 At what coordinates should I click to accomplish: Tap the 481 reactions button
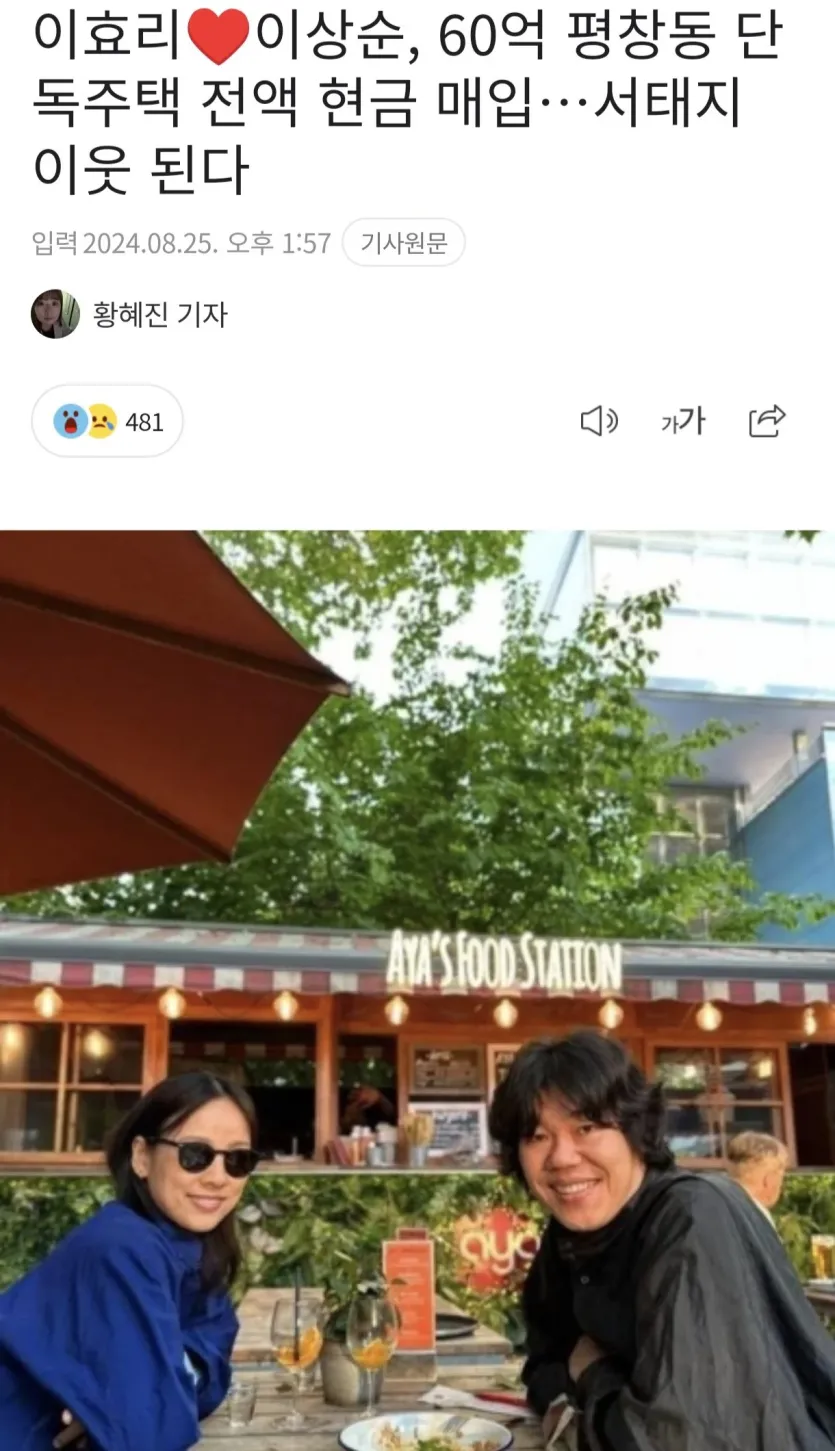coord(108,422)
